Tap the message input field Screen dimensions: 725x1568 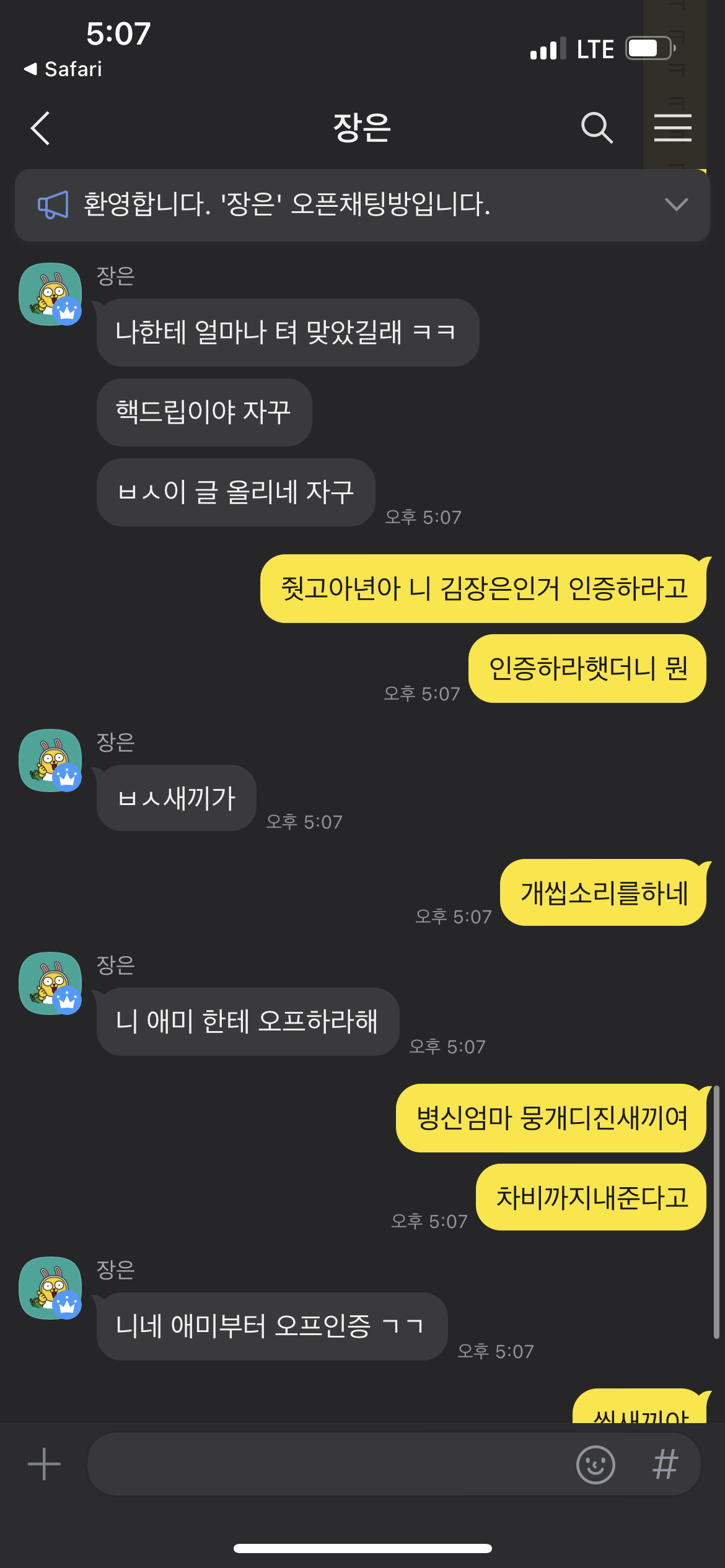click(x=328, y=1464)
